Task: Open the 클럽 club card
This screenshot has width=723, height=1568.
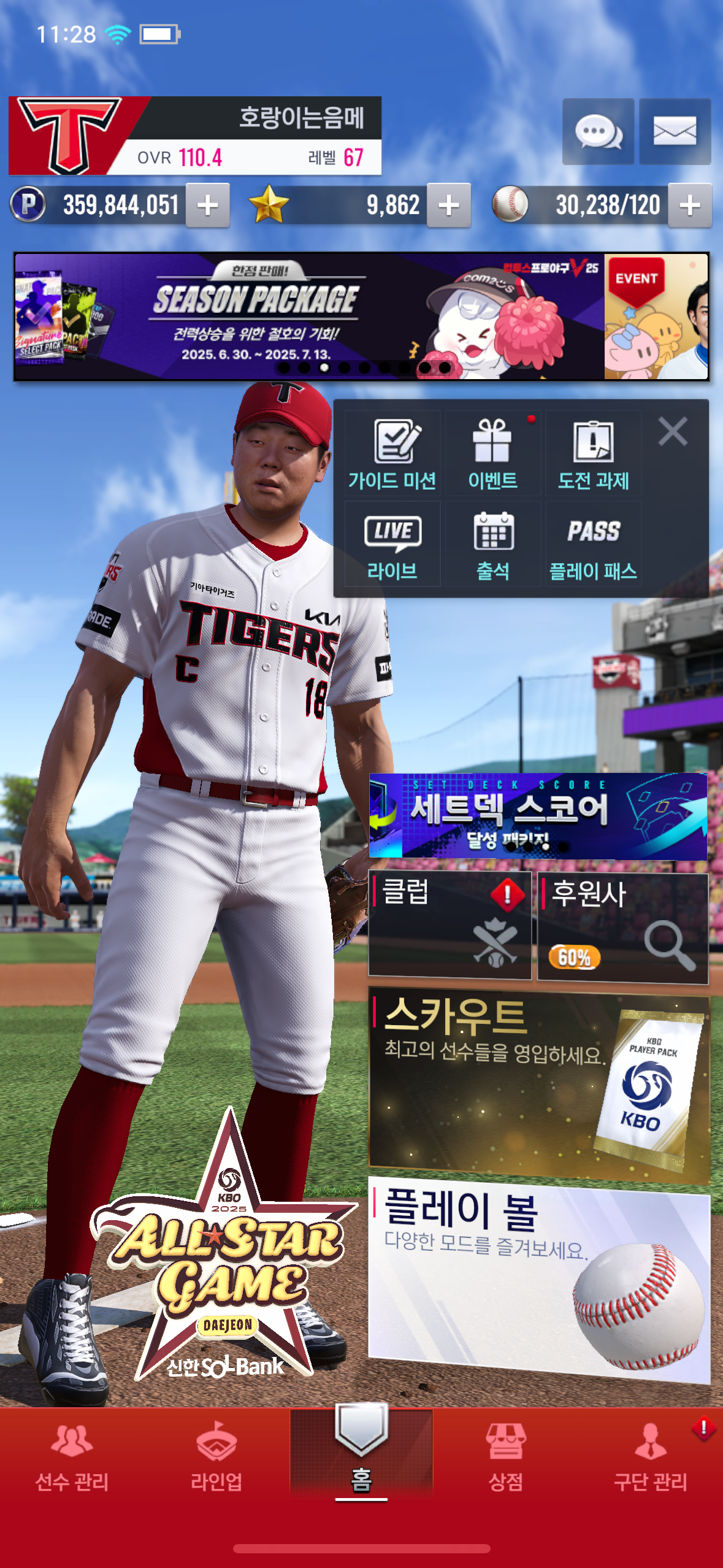Action: tap(449, 925)
